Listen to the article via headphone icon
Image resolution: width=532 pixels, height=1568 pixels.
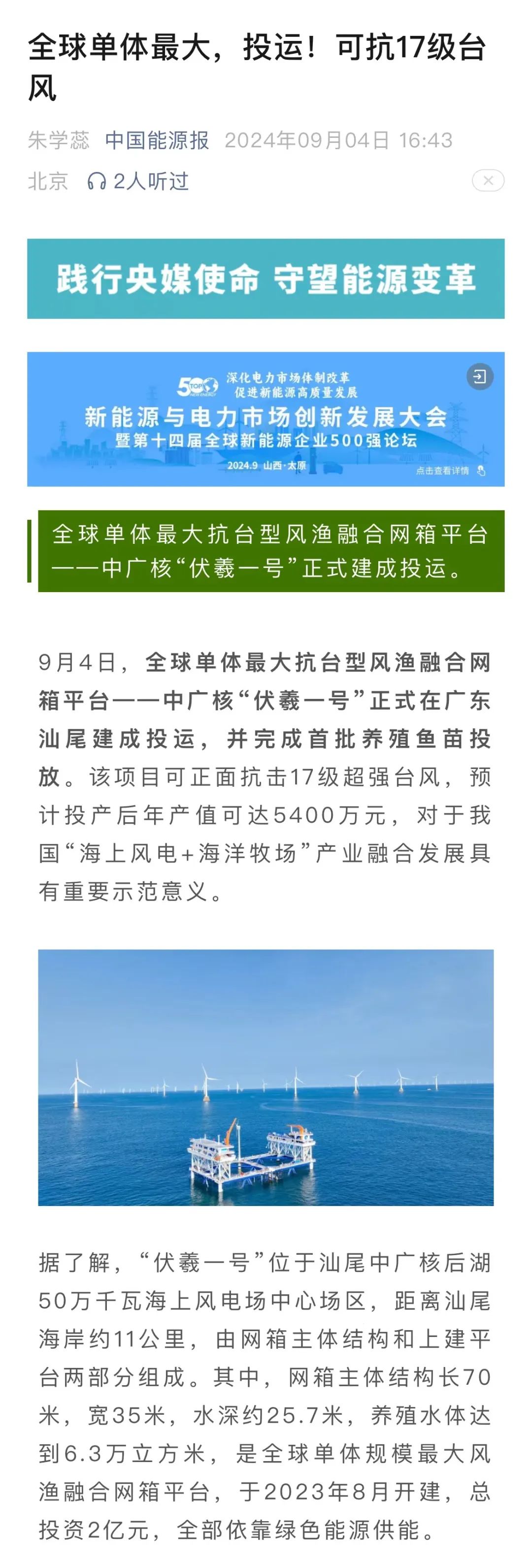[x=96, y=181]
